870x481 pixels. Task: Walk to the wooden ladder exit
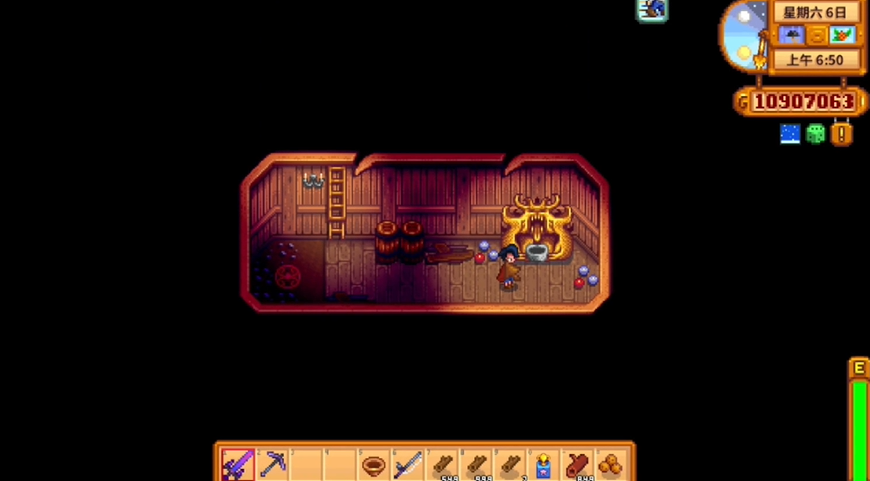click(x=337, y=204)
